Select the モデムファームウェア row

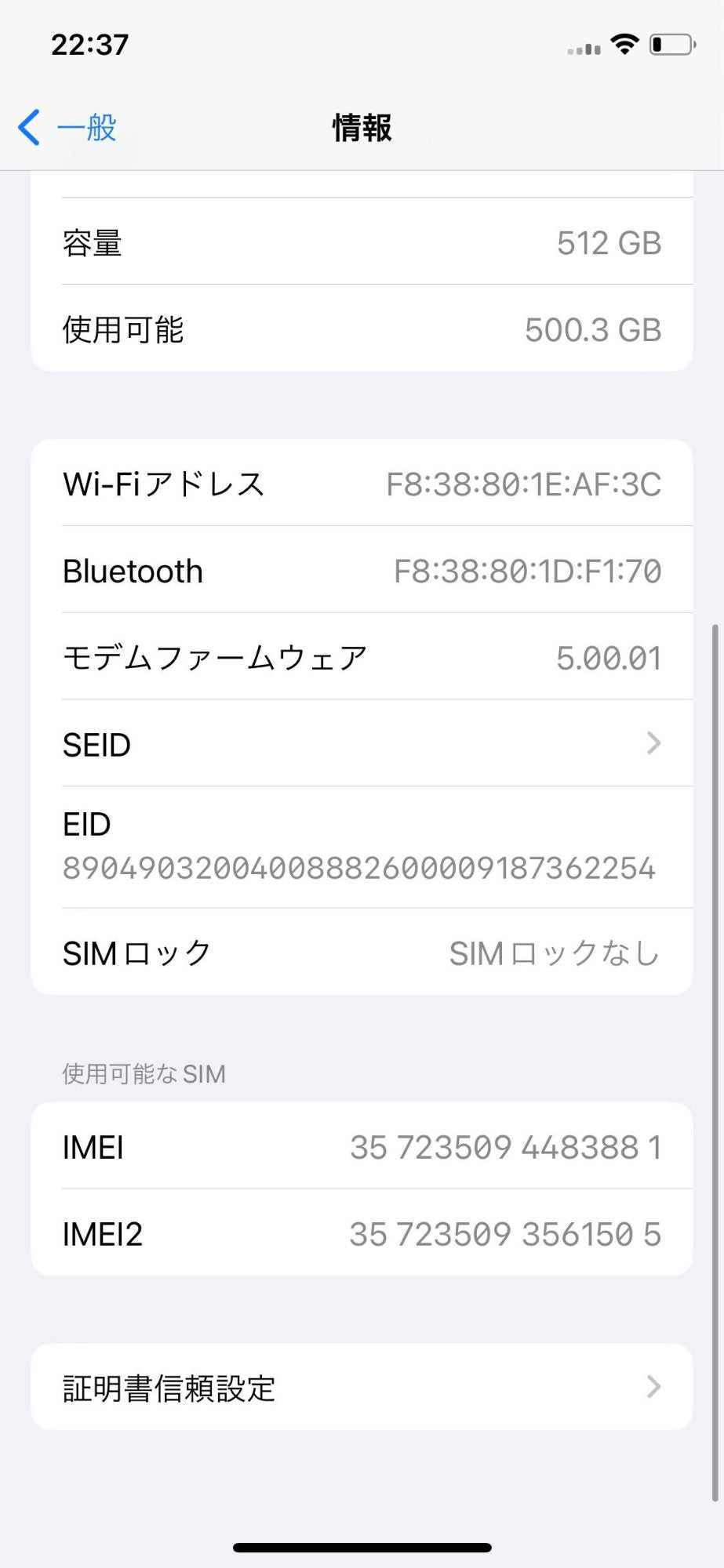click(x=362, y=657)
